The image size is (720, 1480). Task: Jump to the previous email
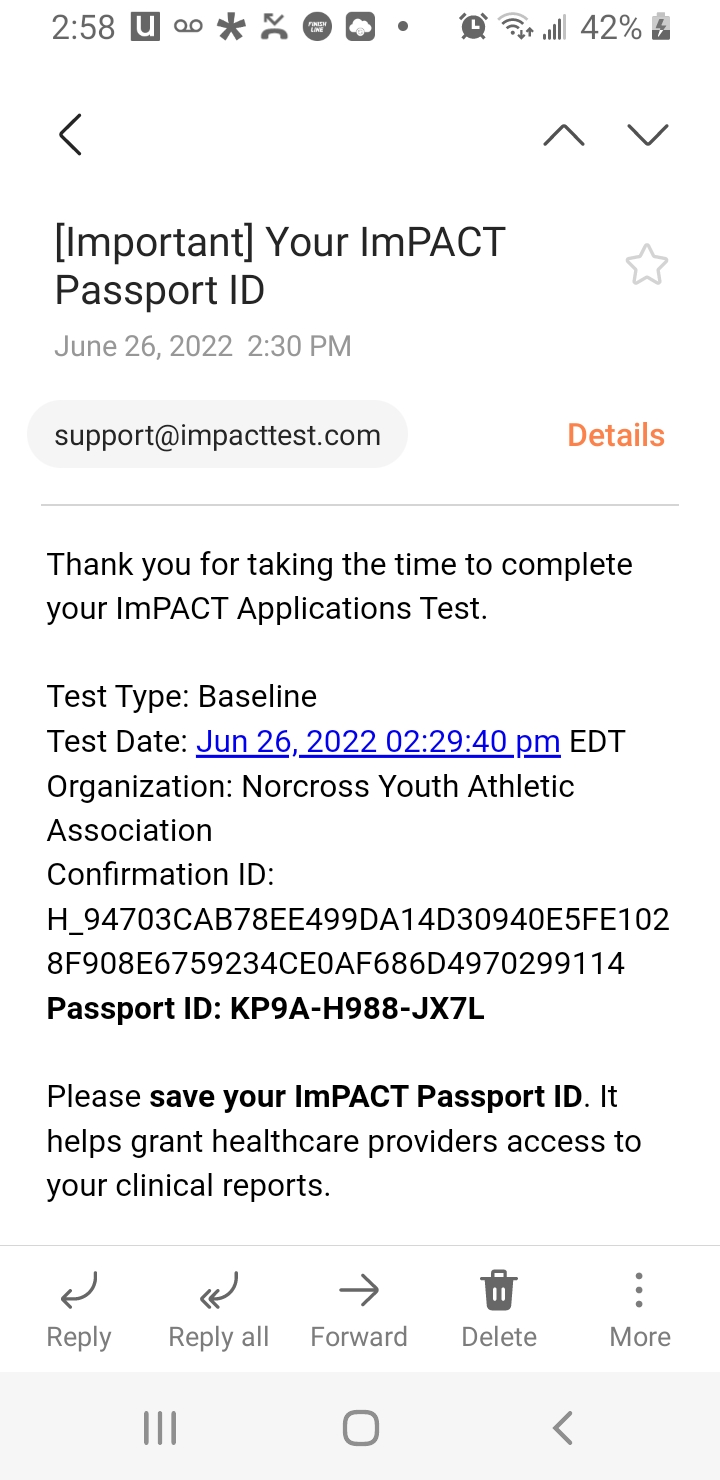tap(564, 135)
